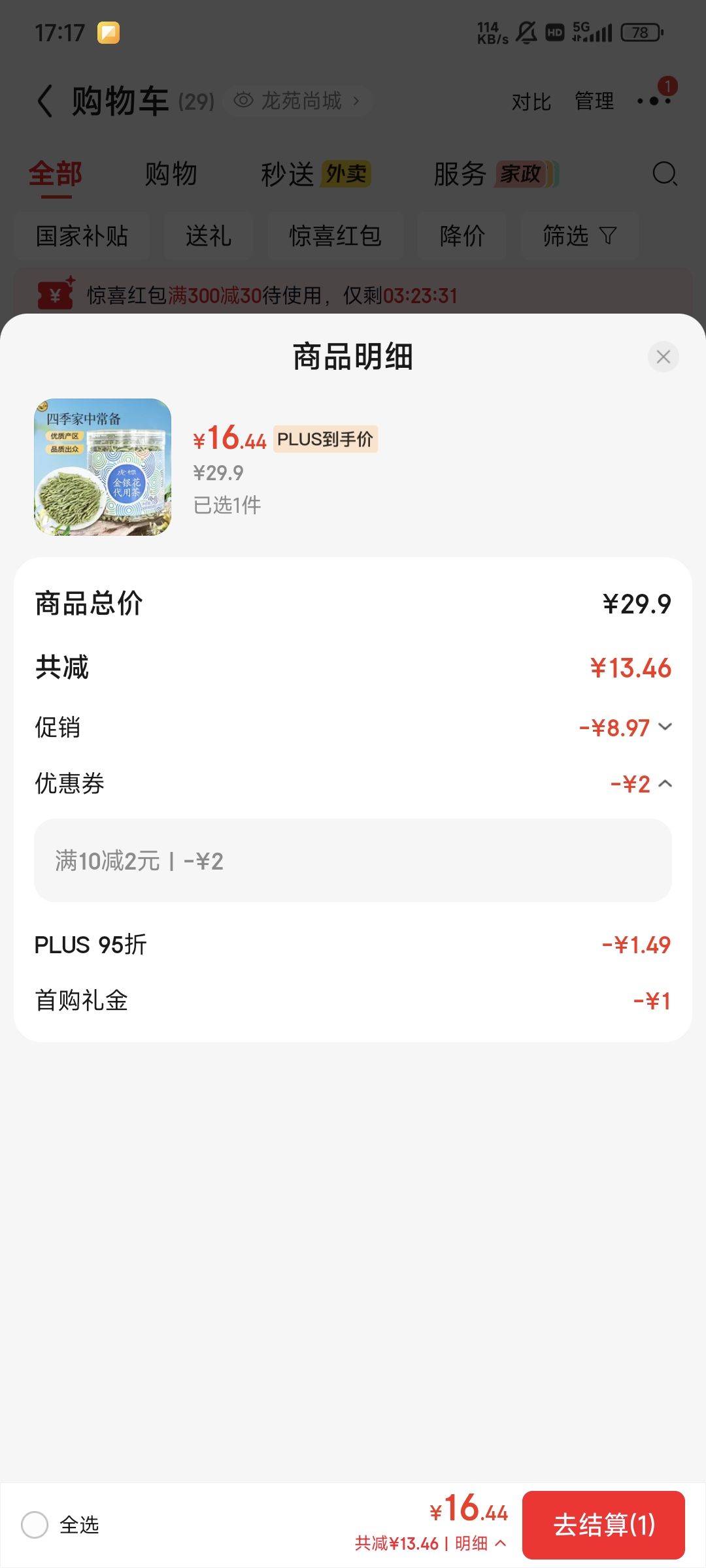Close the 商品明细 sheet

[x=663, y=357]
